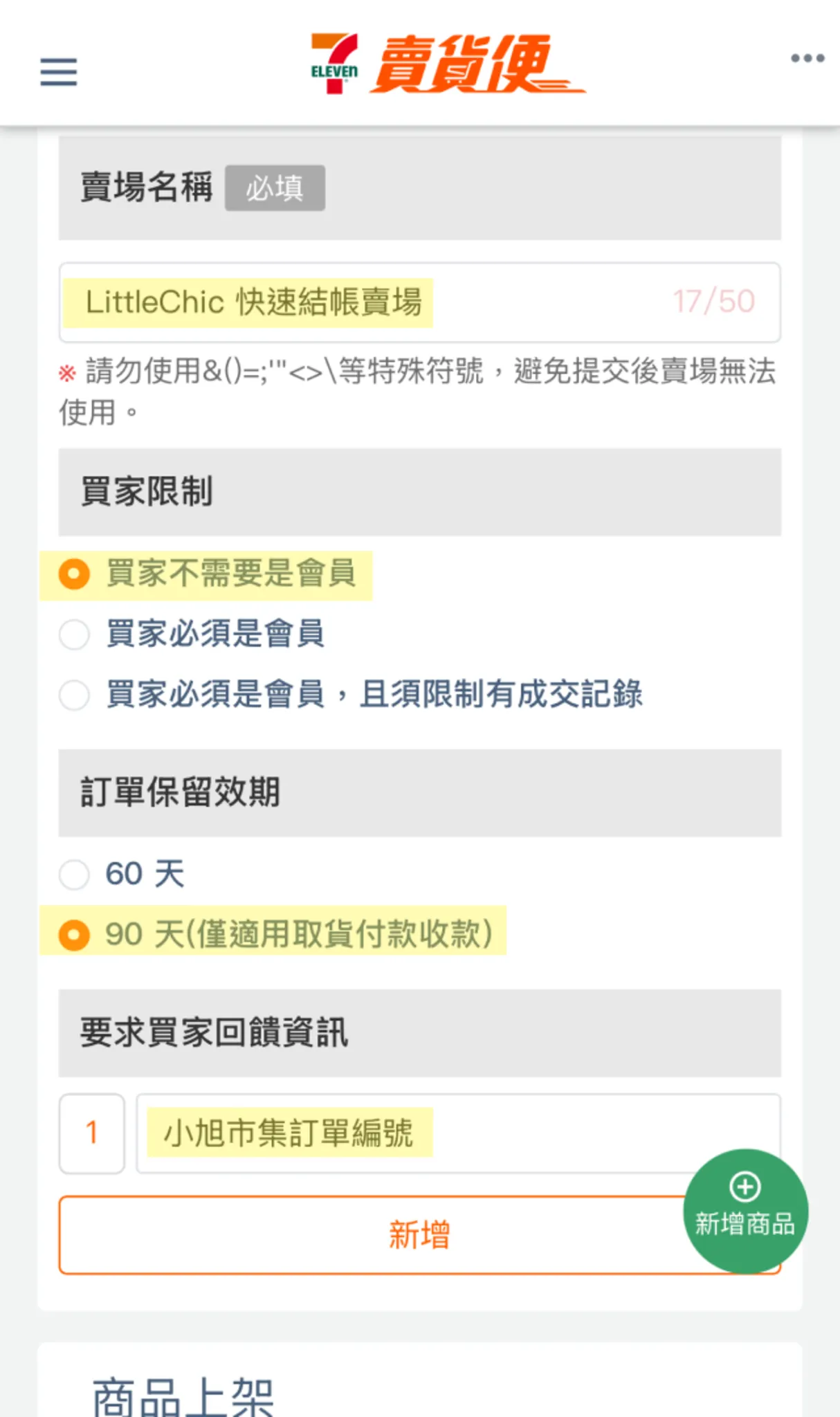This screenshot has height=1417, width=840.
Task: Open the three-dot overflow menu
Action: point(807,58)
